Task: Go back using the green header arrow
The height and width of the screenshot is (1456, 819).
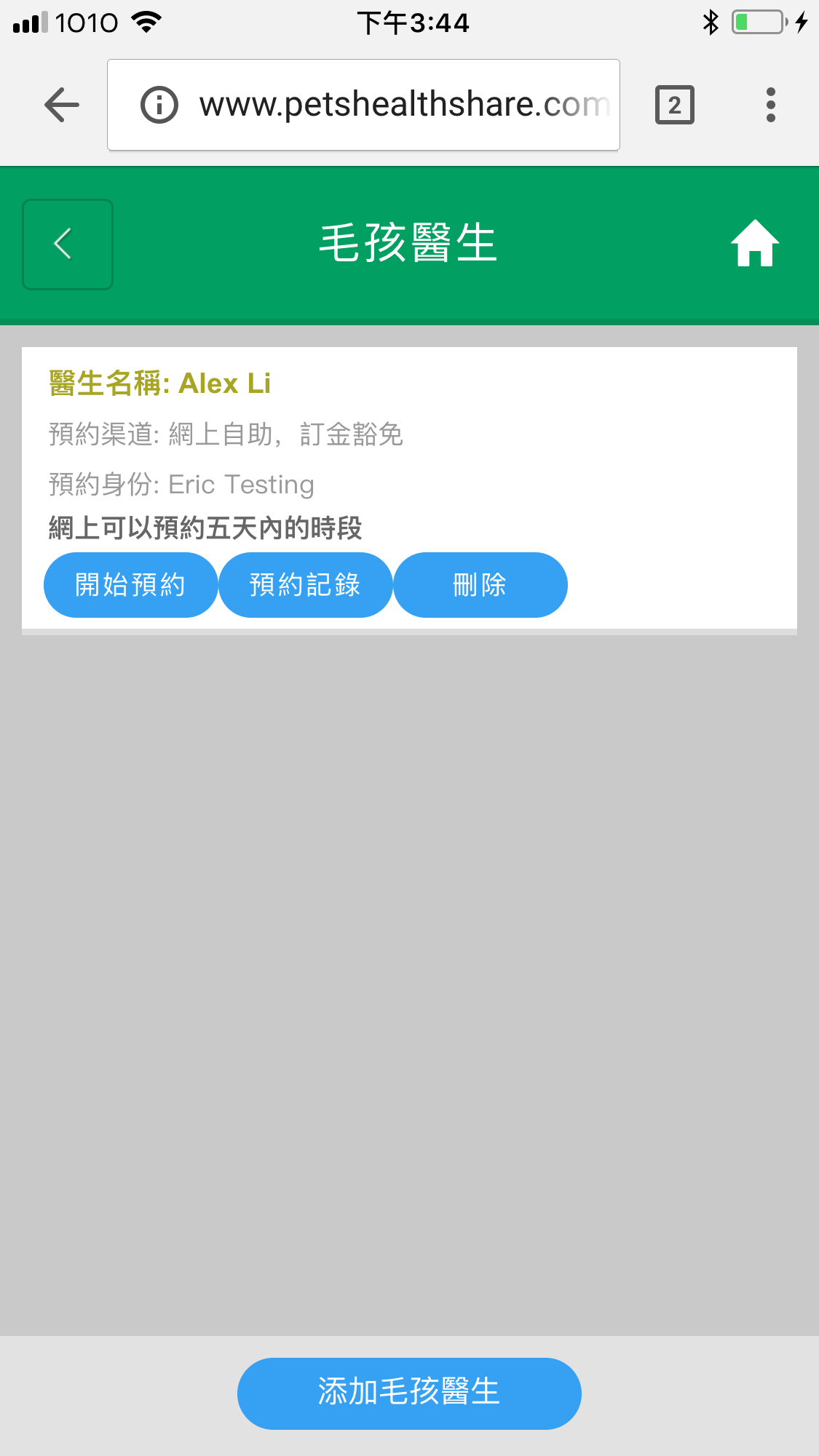Action: (67, 244)
